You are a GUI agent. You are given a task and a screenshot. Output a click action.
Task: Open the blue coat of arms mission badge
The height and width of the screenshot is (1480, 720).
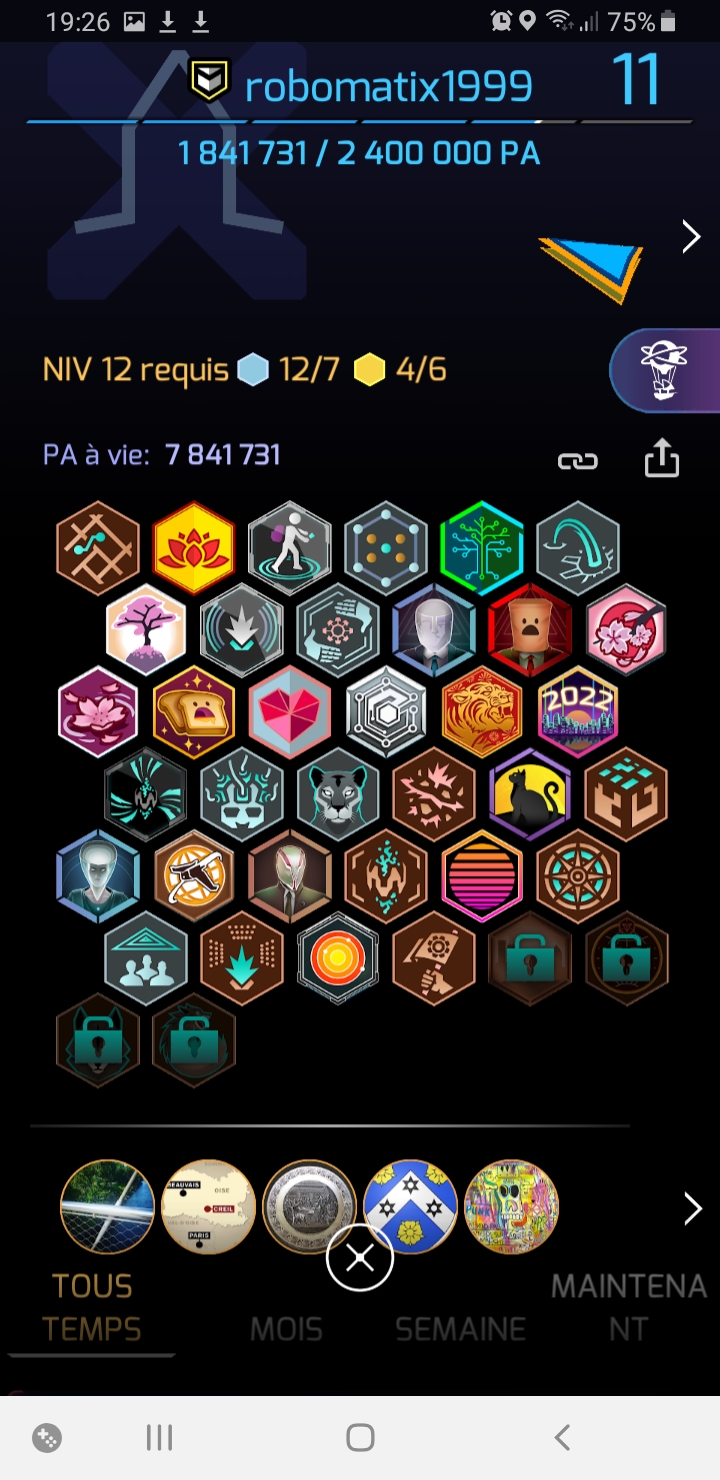pos(410,1207)
